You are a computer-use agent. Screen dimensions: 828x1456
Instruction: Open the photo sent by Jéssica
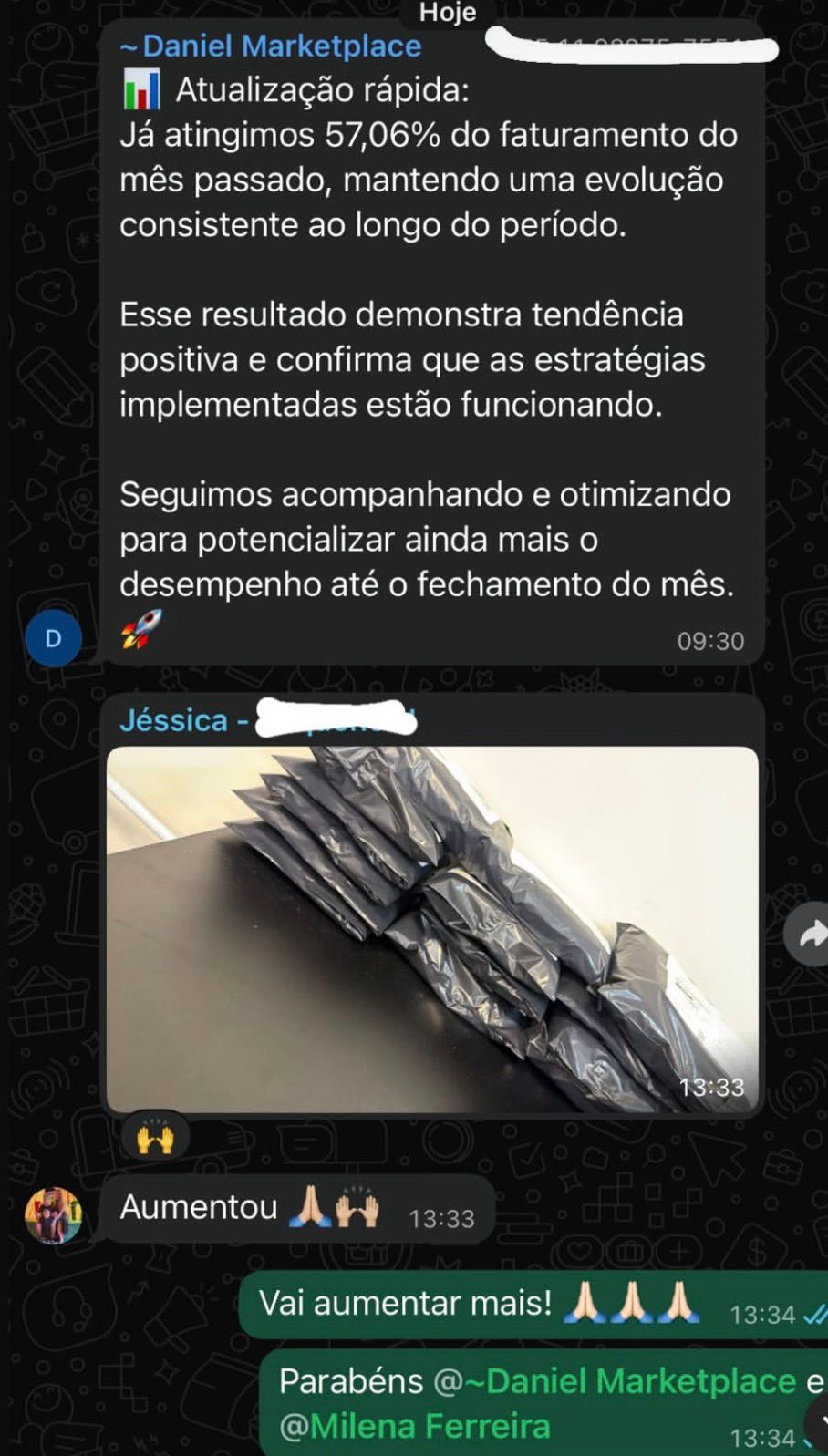432,928
